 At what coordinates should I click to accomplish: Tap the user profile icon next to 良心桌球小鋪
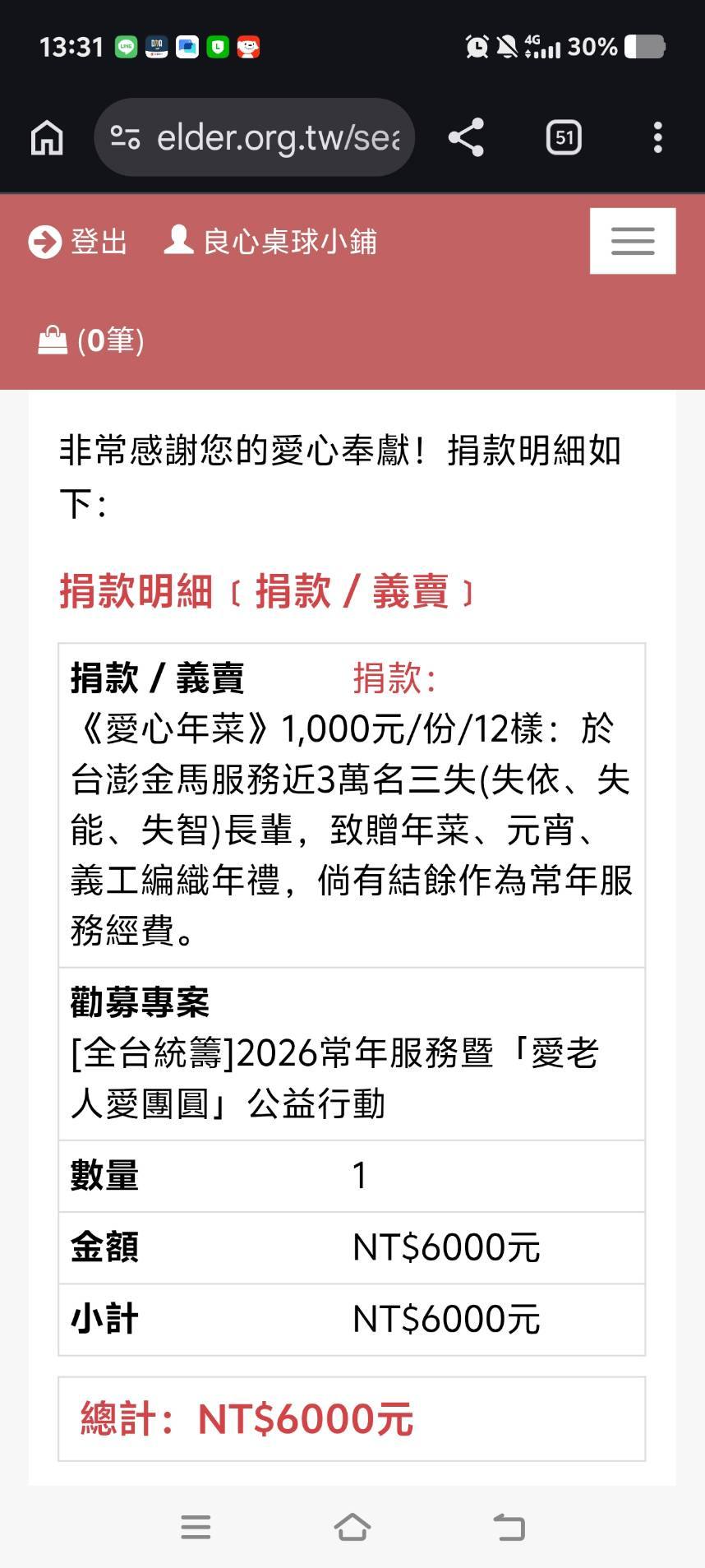[177, 239]
